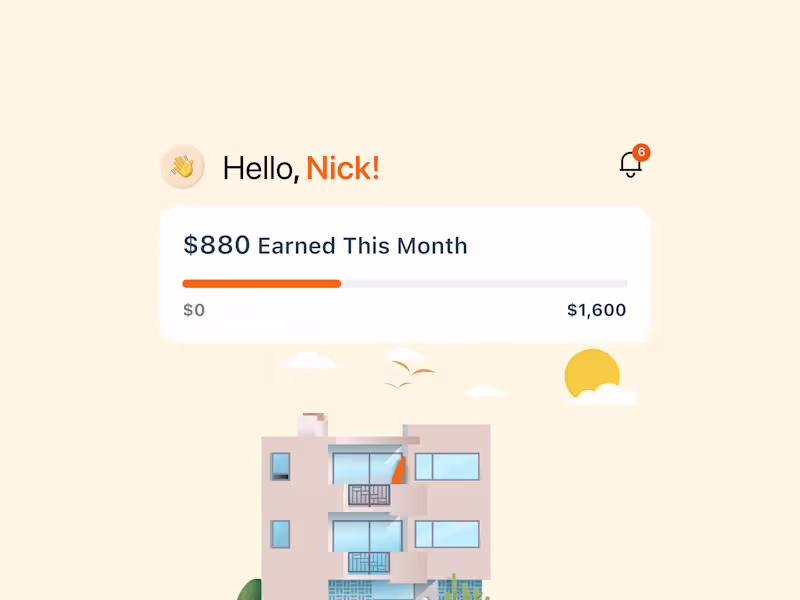This screenshot has width=800, height=600.
Task: Open the $880 Earned This Month card
Action: pos(405,273)
